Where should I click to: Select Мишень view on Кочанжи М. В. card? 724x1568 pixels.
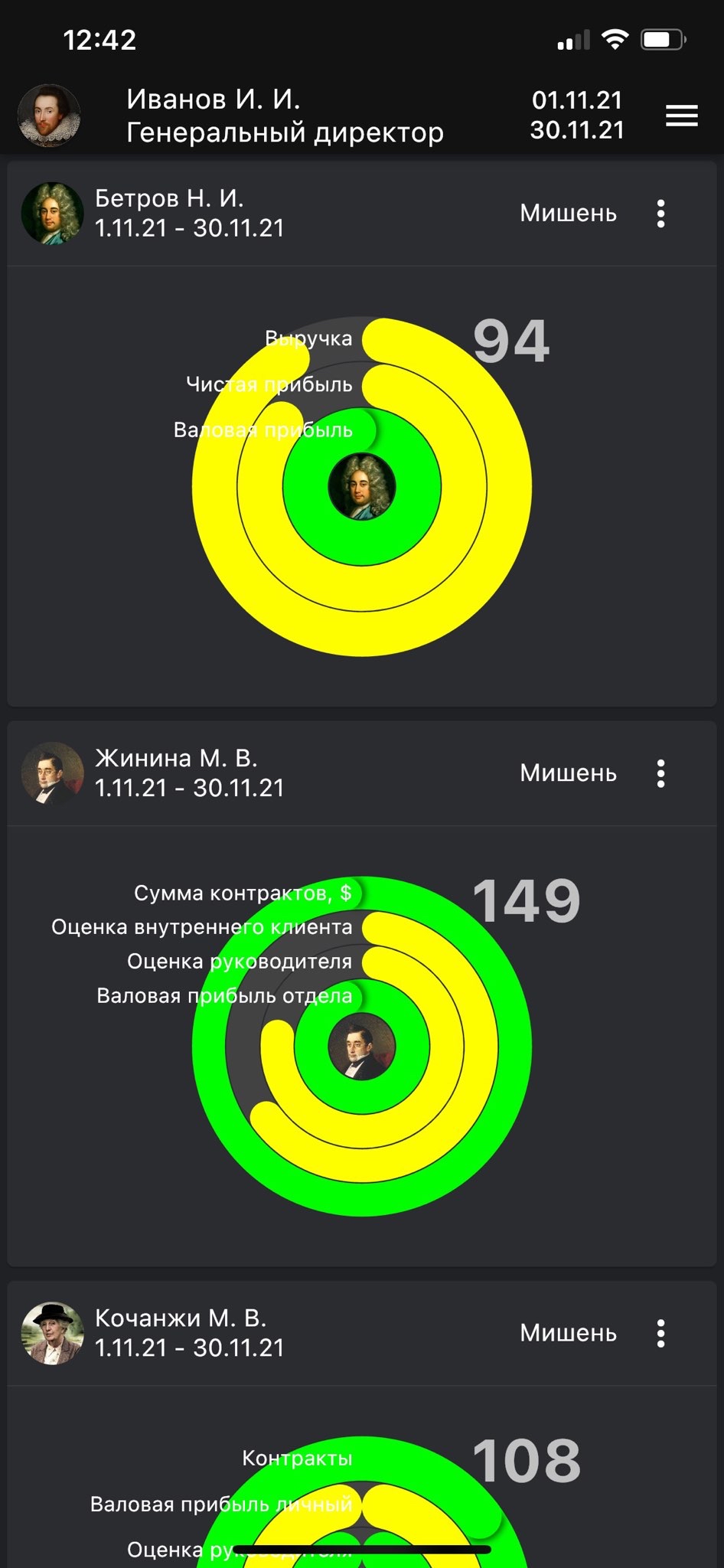pos(568,1333)
